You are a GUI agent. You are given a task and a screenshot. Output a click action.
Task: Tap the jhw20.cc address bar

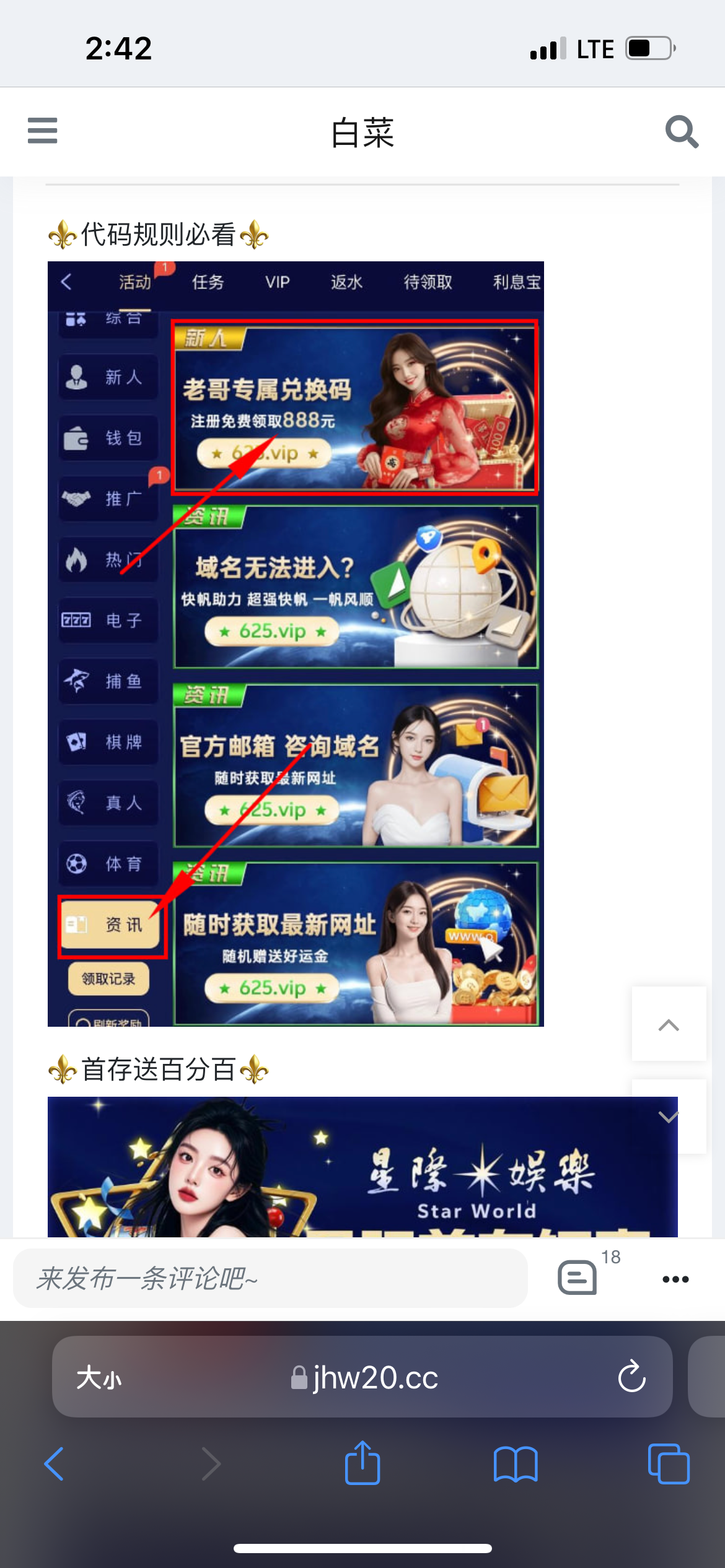click(364, 1378)
